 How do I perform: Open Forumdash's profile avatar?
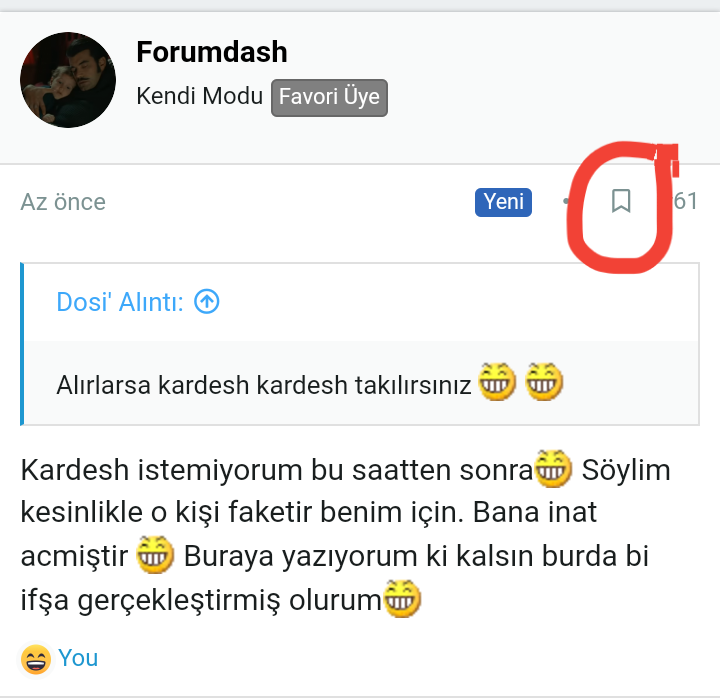[x=68, y=79]
